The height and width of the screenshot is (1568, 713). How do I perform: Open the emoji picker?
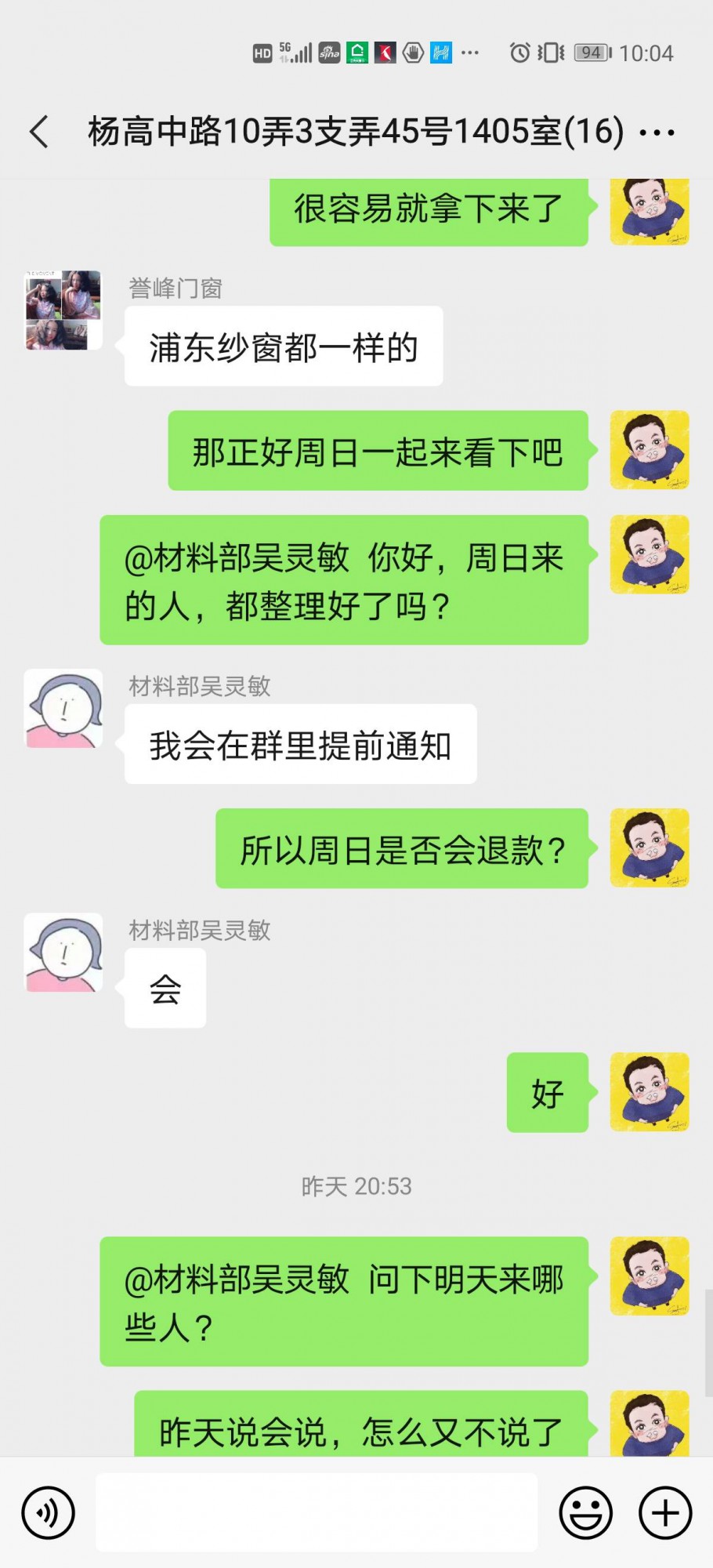[x=585, y=1512]
